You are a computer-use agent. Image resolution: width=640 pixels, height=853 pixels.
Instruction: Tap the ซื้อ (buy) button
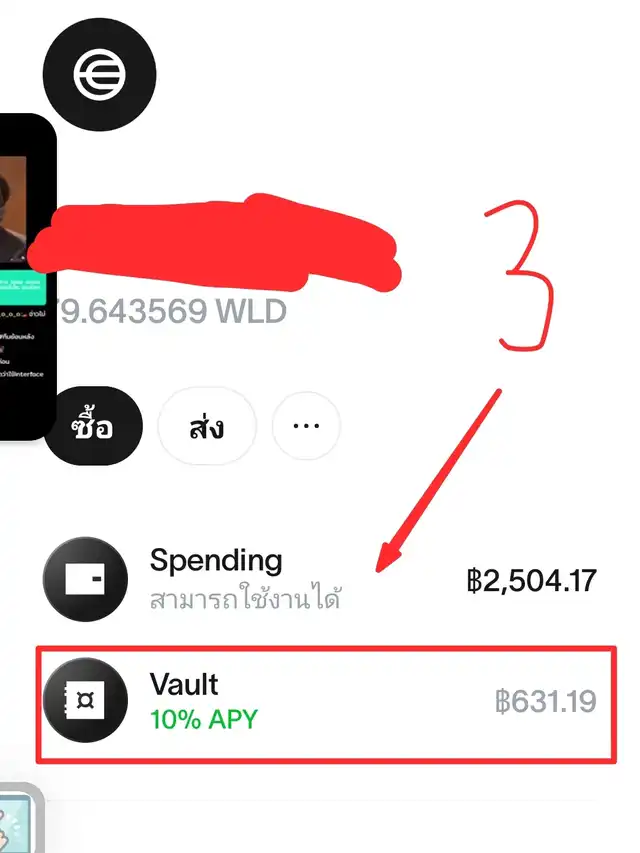click(x=96, y=426)
